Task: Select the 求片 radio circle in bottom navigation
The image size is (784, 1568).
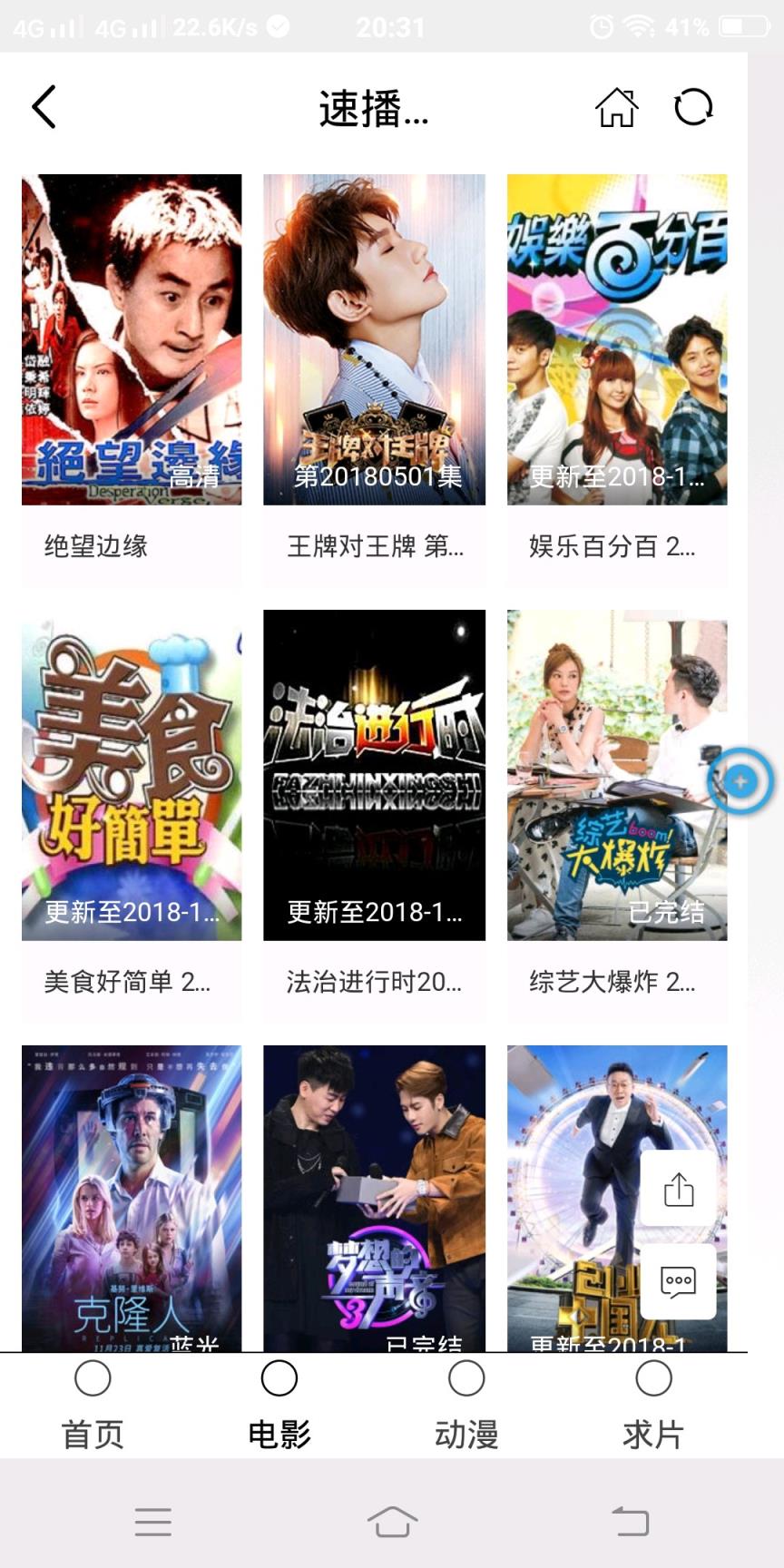Action: point(652,1377)
